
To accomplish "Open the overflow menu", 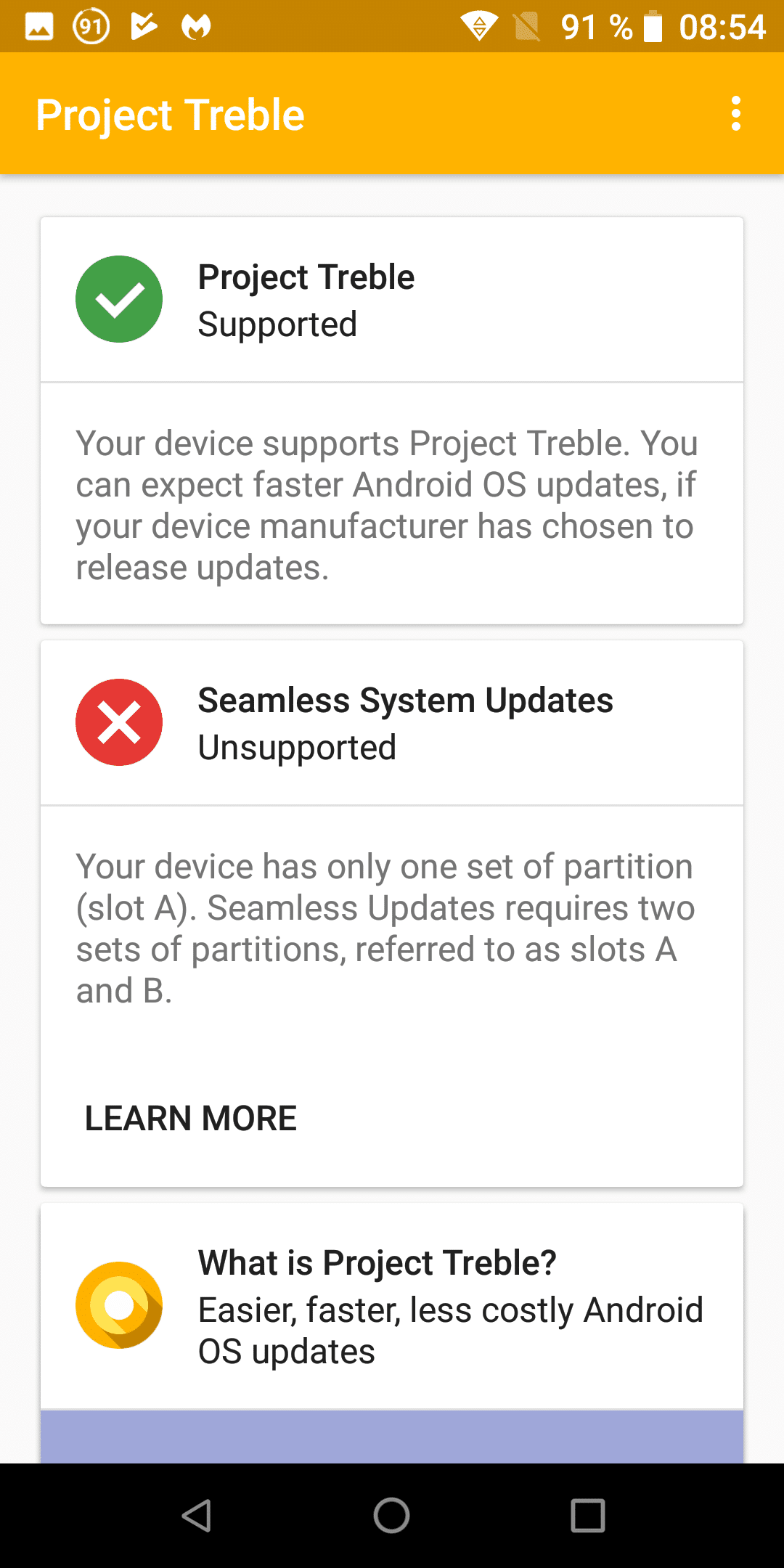I will (736, 114).
